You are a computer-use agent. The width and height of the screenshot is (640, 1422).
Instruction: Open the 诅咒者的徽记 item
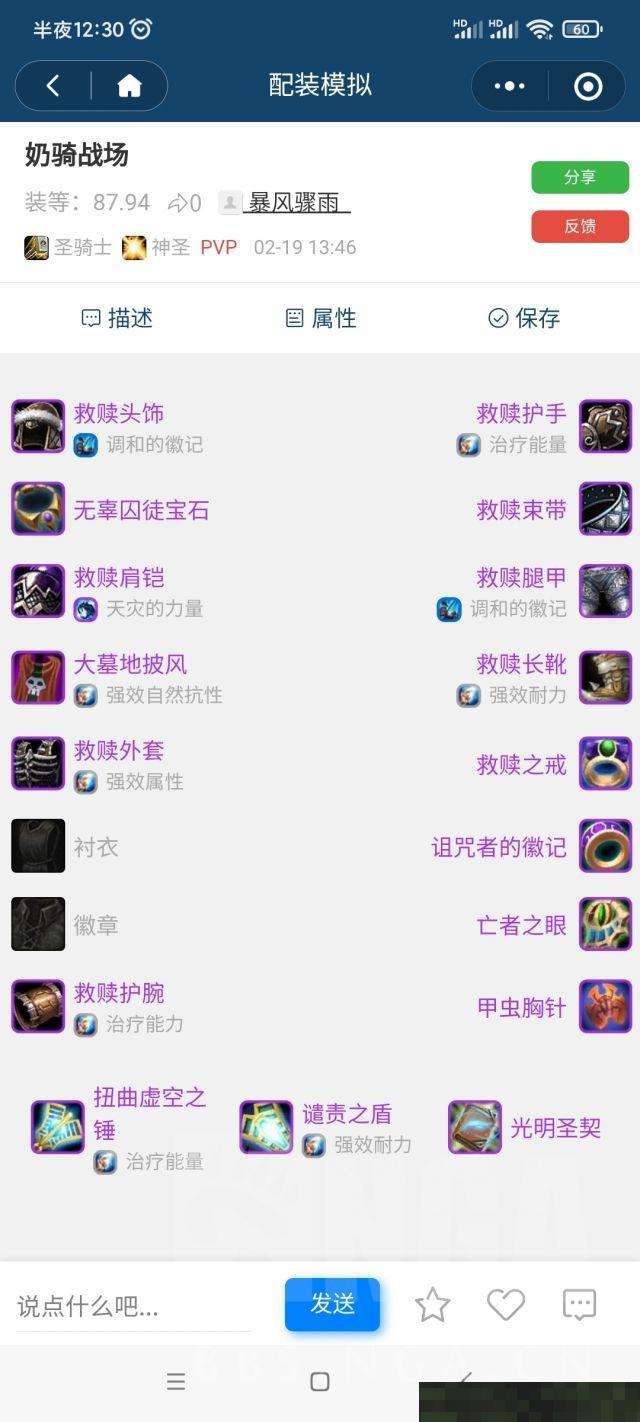click(499, 847)
